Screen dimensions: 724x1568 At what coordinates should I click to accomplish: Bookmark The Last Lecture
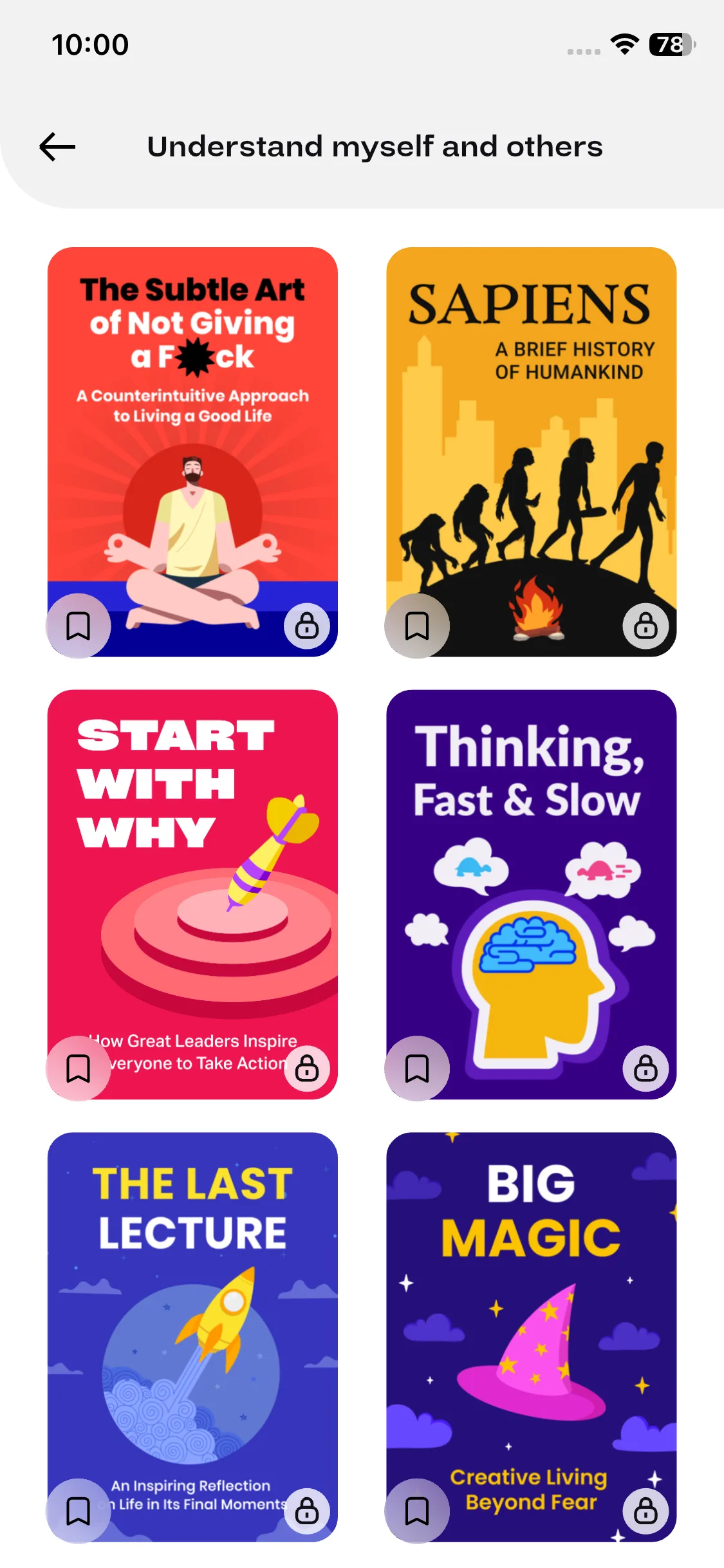coord(79,1511)
